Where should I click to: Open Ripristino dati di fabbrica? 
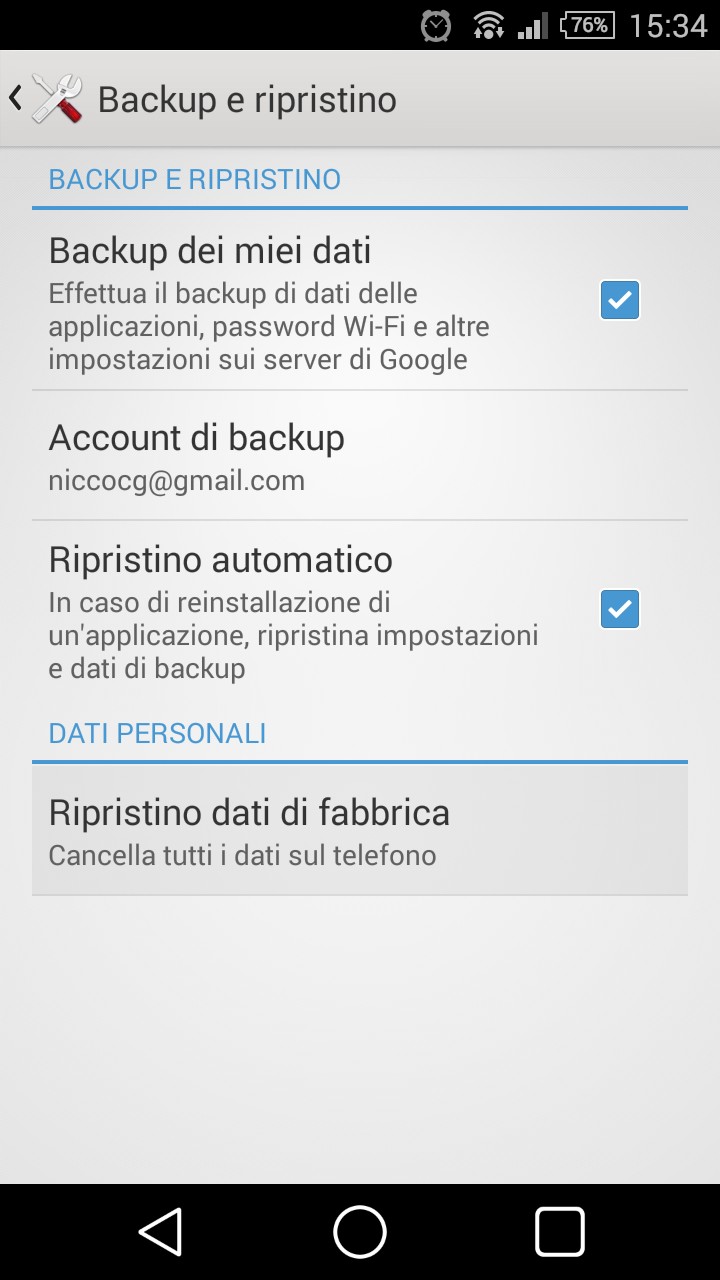(x=360, y=830)
